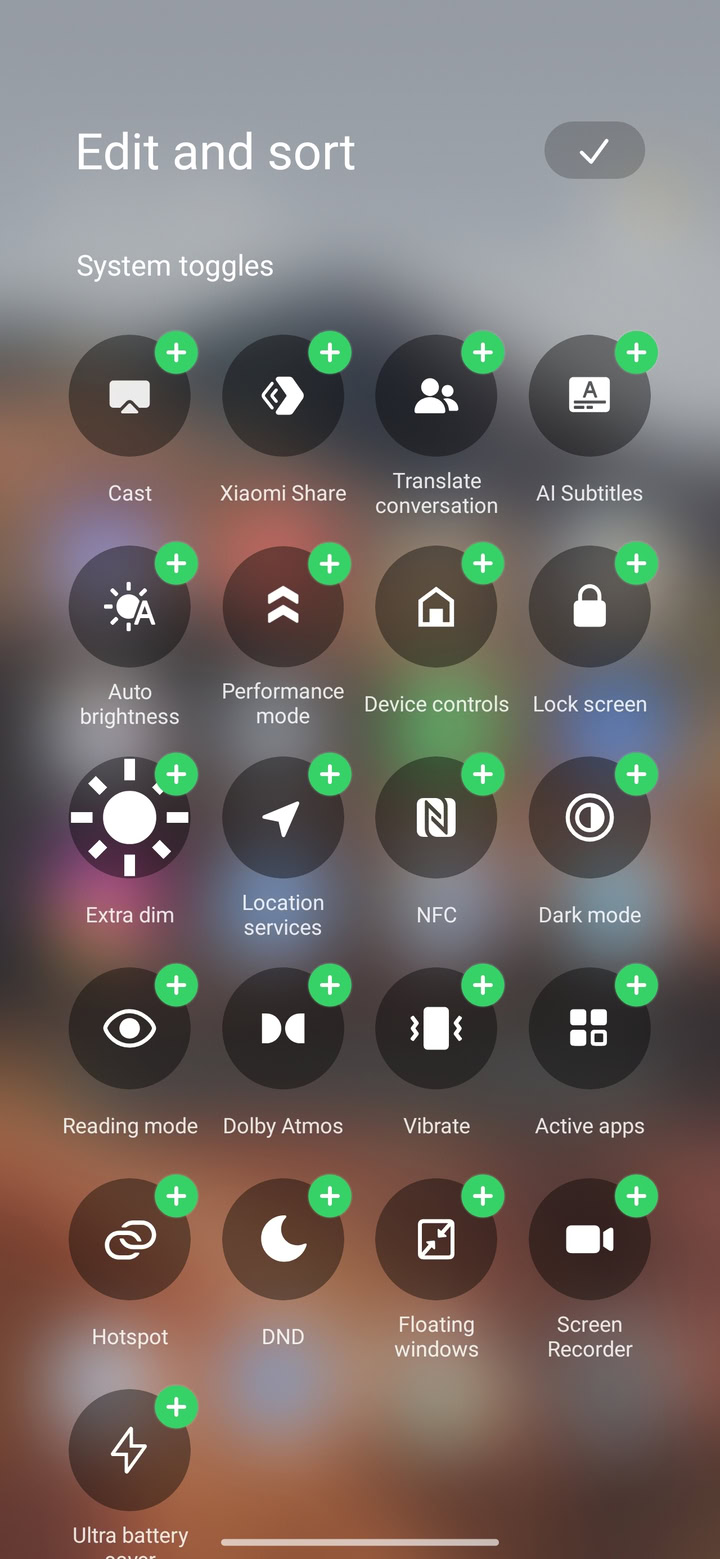Image resolution: width=720 pixels, height=1559 pixels.
Task: Add the Reading mode toggle
Action: (176, 986)
